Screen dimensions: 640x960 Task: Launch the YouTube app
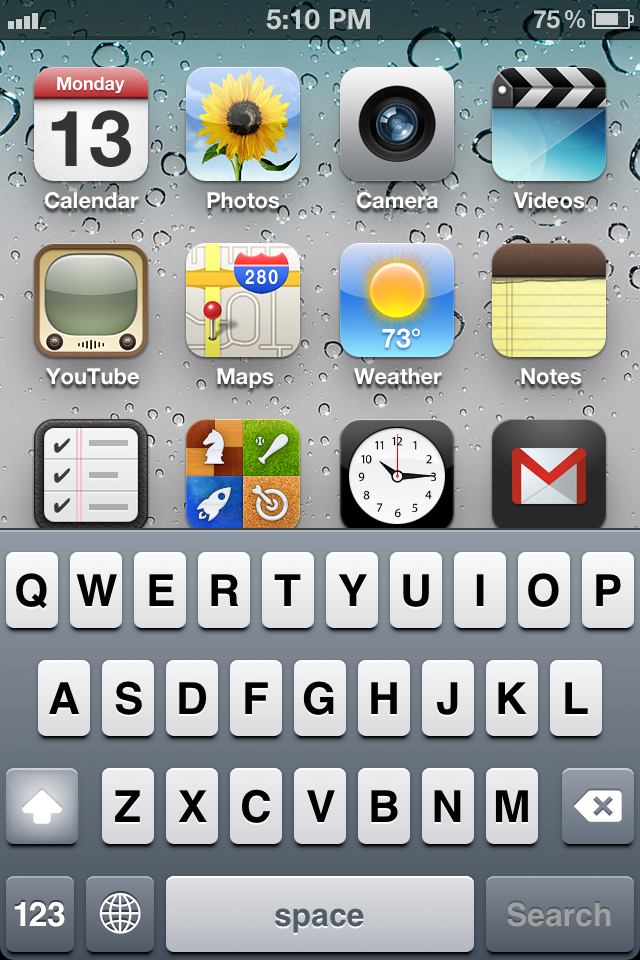tap(91, 301)
